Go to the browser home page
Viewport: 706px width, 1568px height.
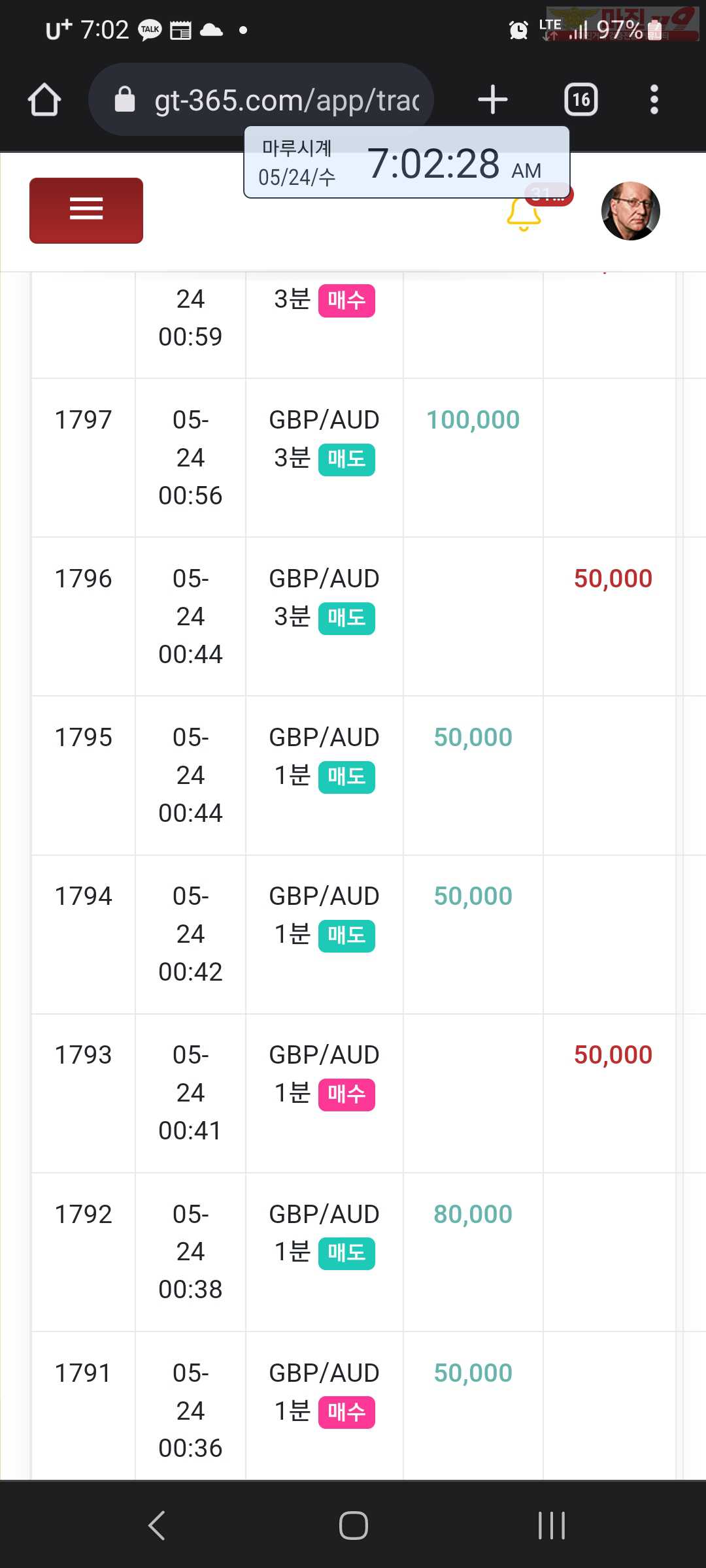(44, 100)
